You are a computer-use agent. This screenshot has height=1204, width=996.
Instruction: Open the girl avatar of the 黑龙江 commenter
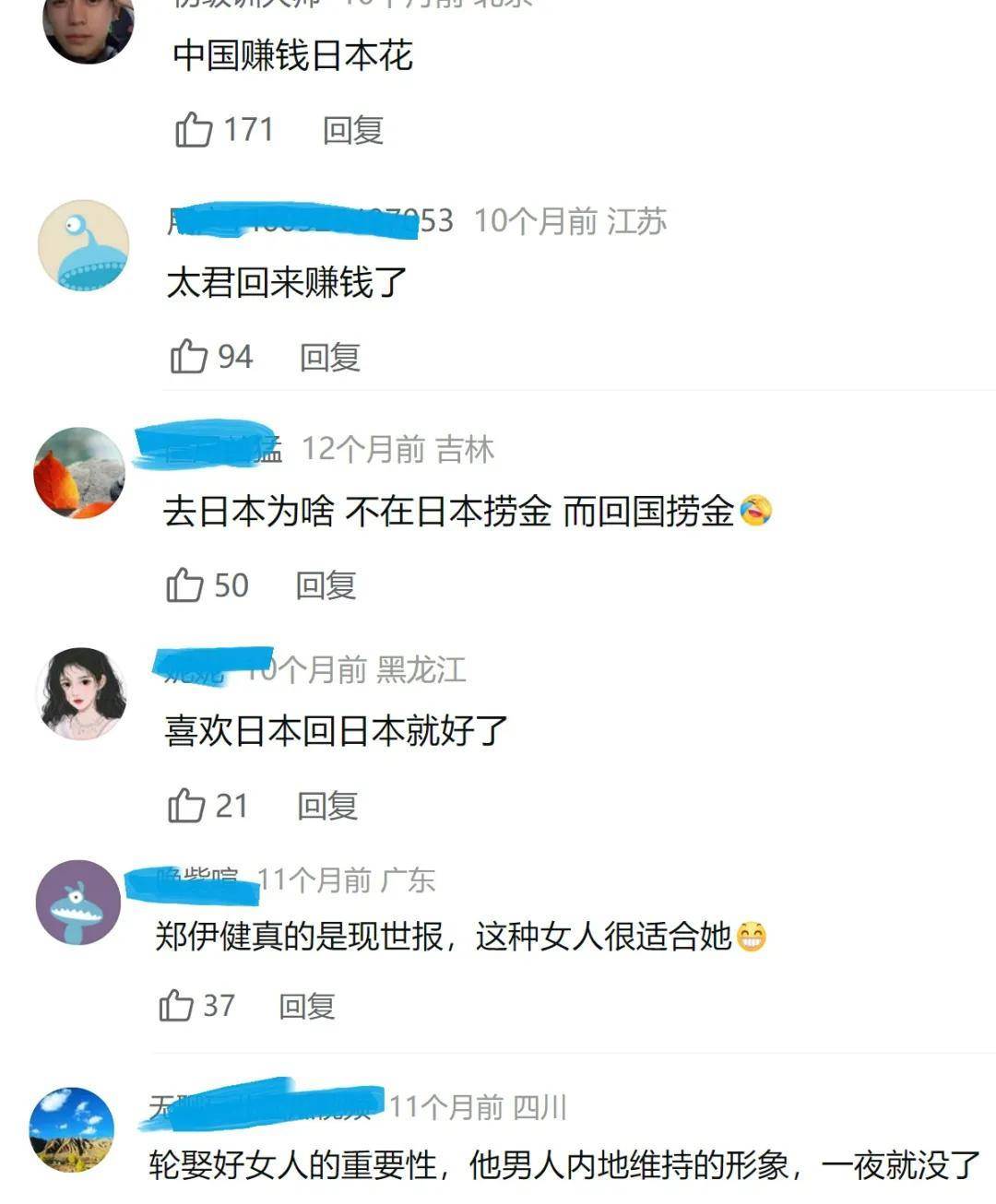pyautogui.click(x=81, y=693)
